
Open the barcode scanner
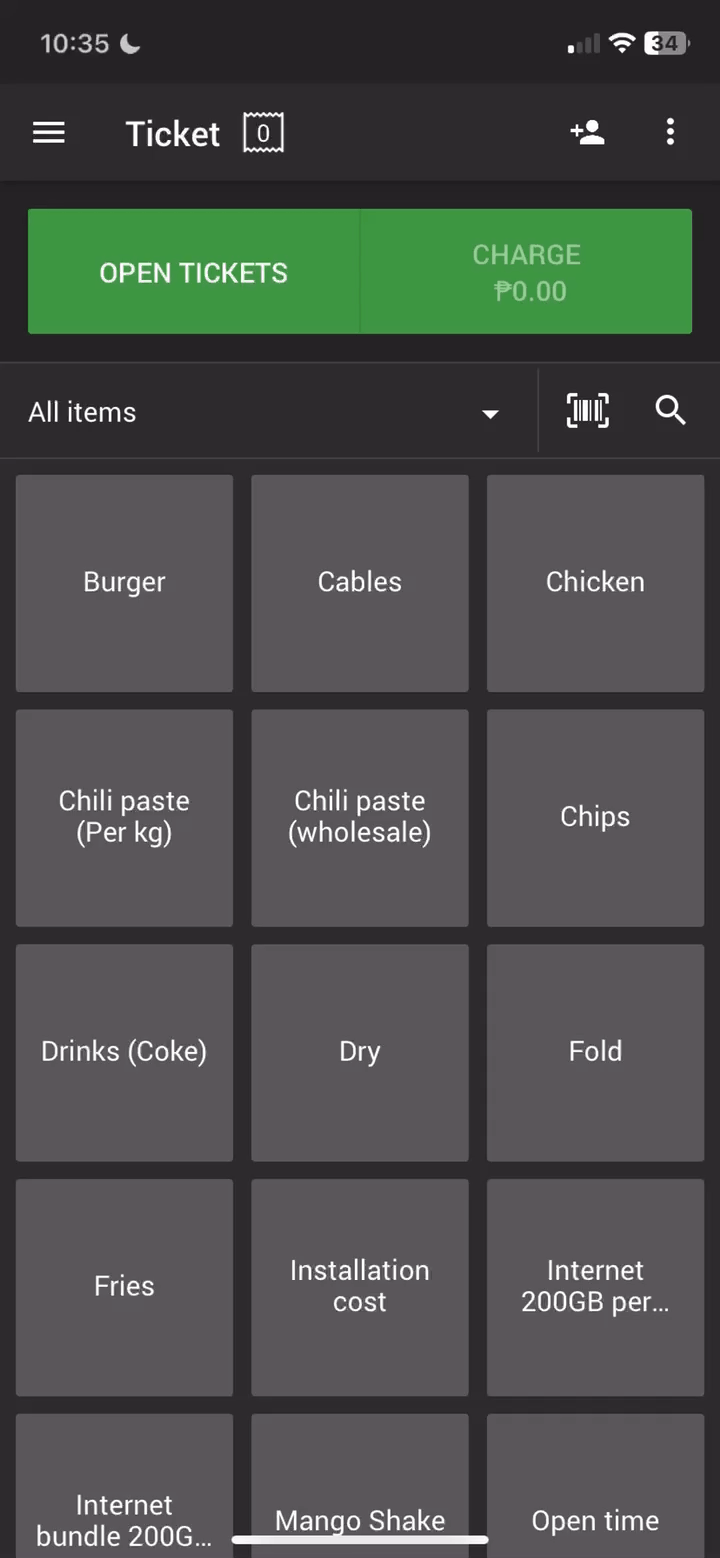(587, 411)
